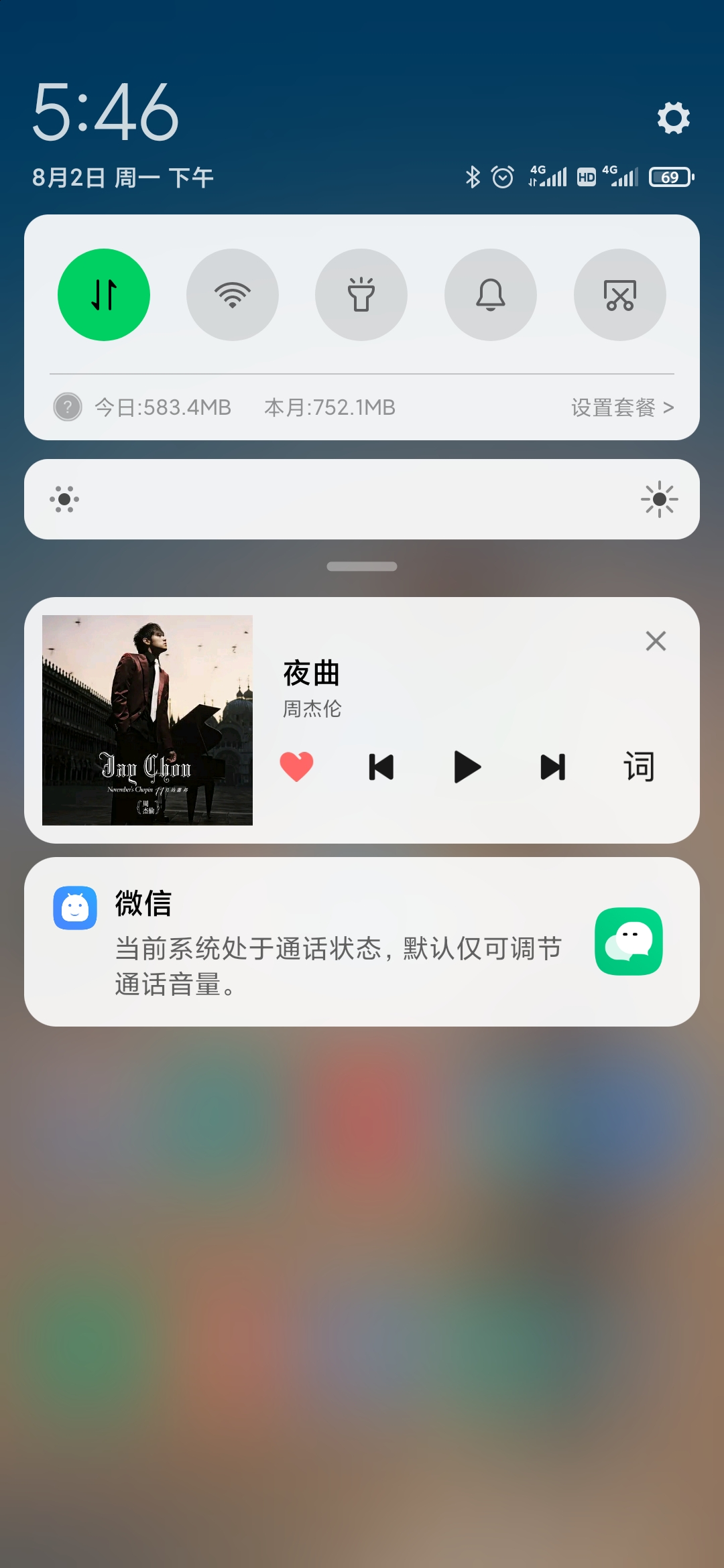Skip to the previous track
724x1568 pixels.
pyautogui.click(x=381, y=767)
